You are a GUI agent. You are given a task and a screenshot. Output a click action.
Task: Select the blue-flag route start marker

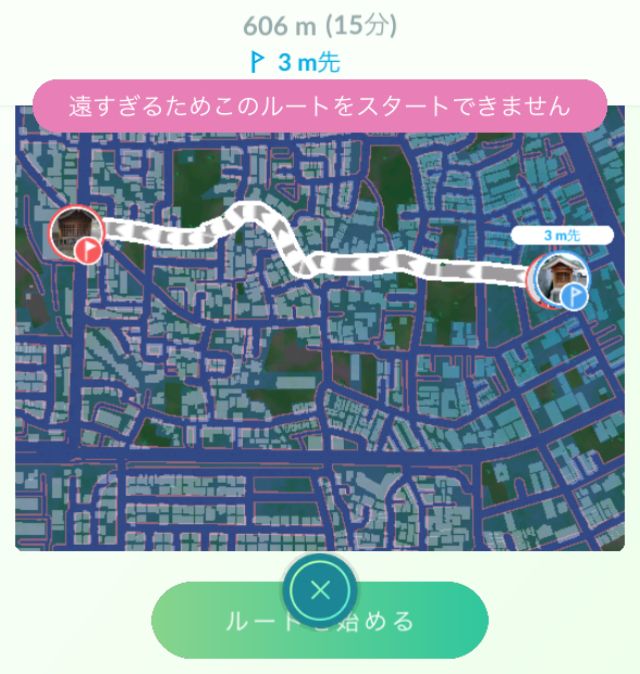[x=559, y=281]
